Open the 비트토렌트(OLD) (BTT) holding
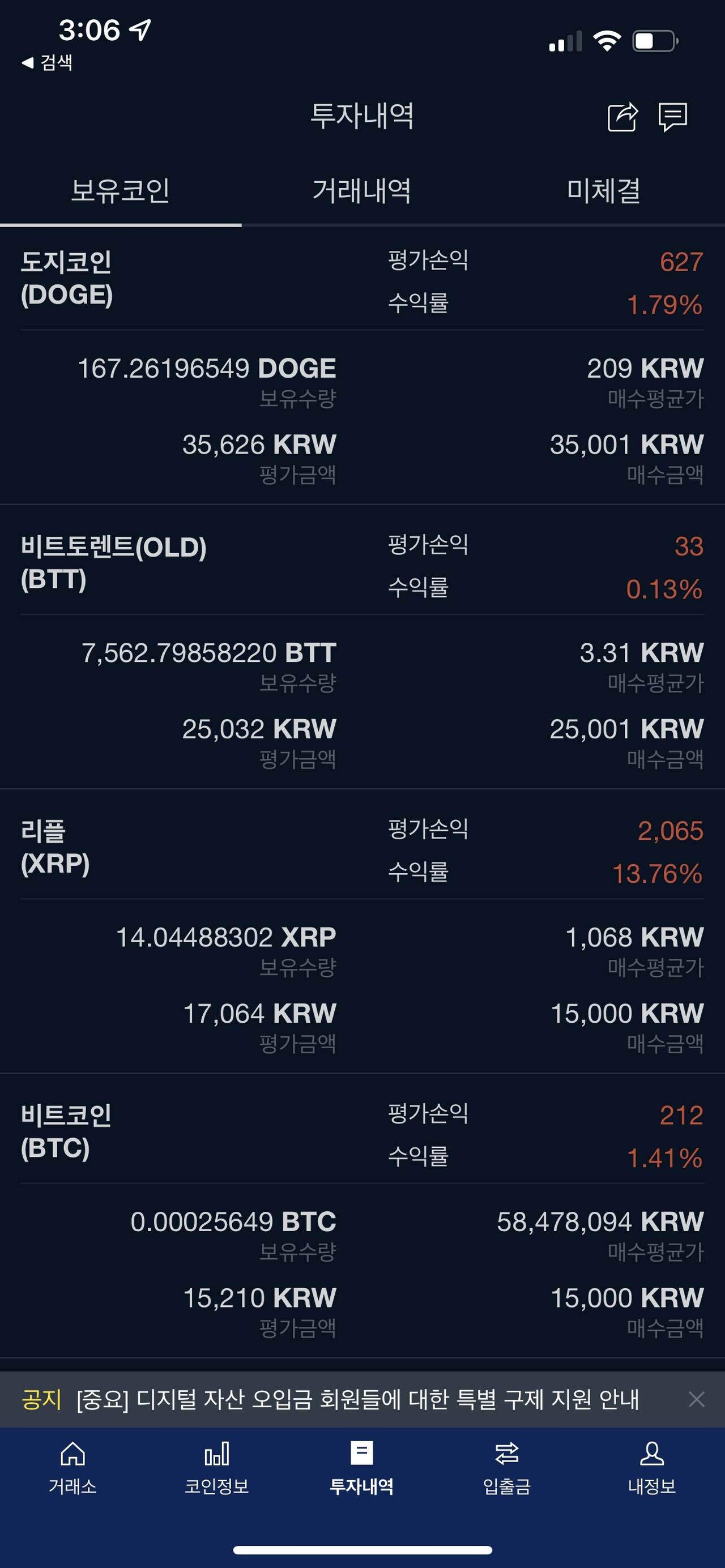 pos(113,563)
